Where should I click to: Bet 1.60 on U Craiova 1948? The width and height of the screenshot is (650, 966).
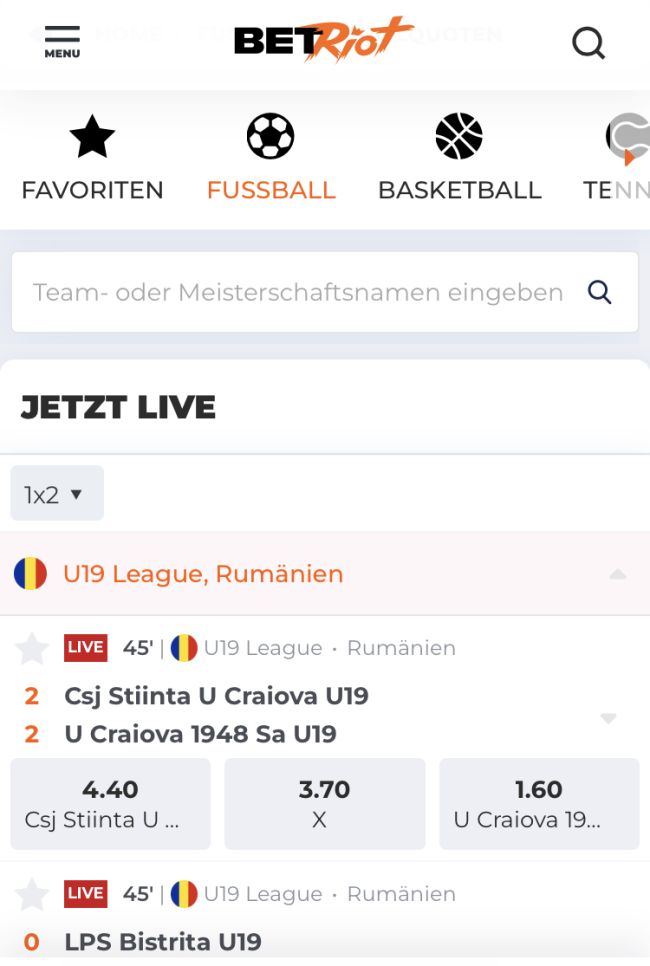coord(538,803)
